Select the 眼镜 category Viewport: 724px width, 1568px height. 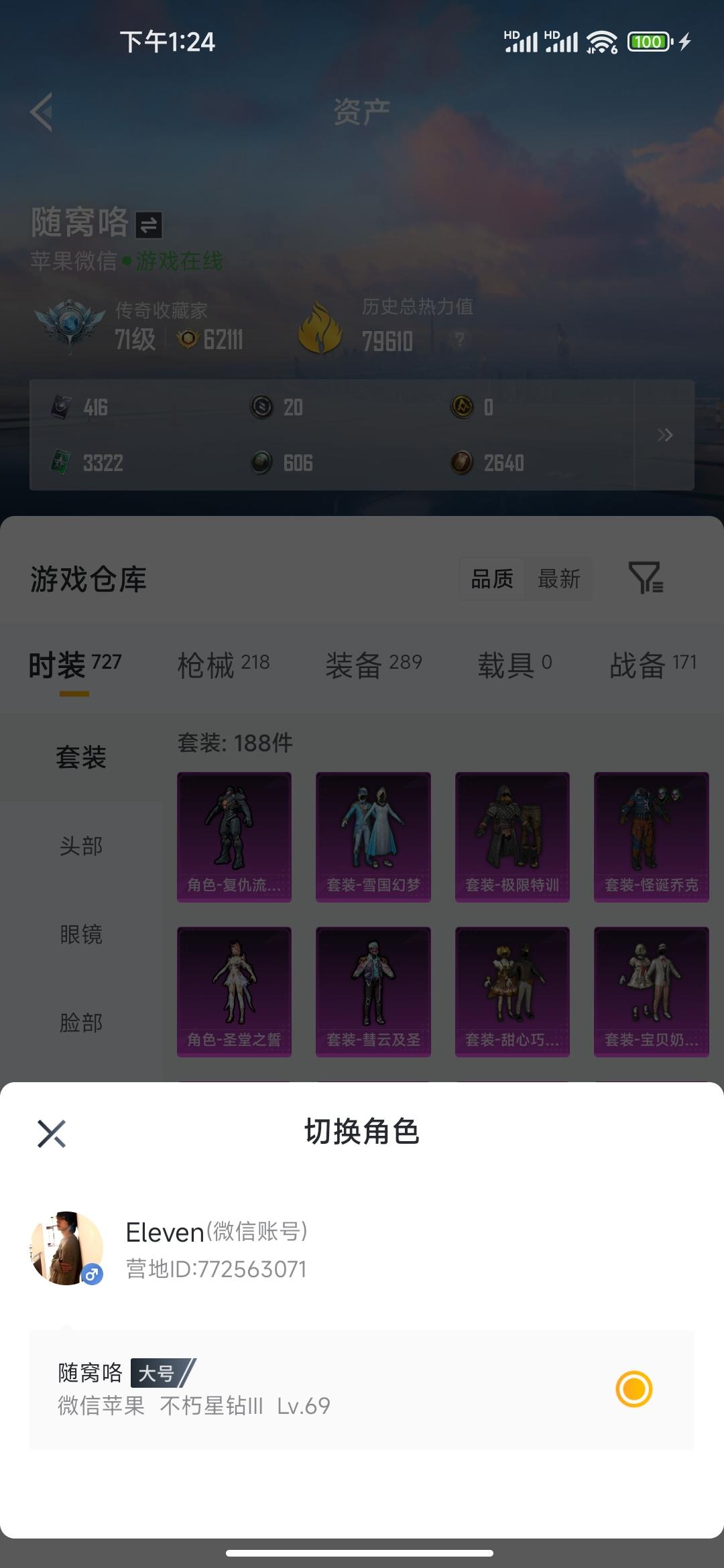(x=80, y=935)
